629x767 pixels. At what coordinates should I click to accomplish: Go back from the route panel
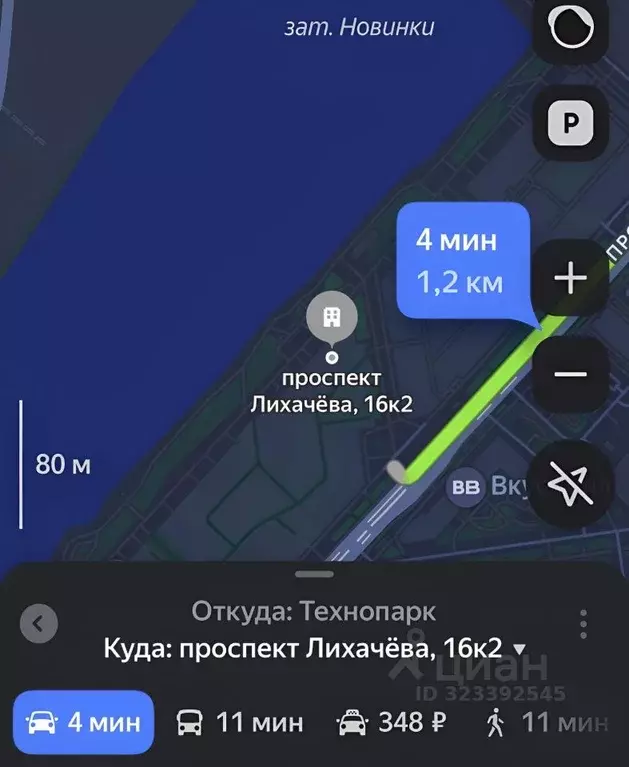click(38, 624)
